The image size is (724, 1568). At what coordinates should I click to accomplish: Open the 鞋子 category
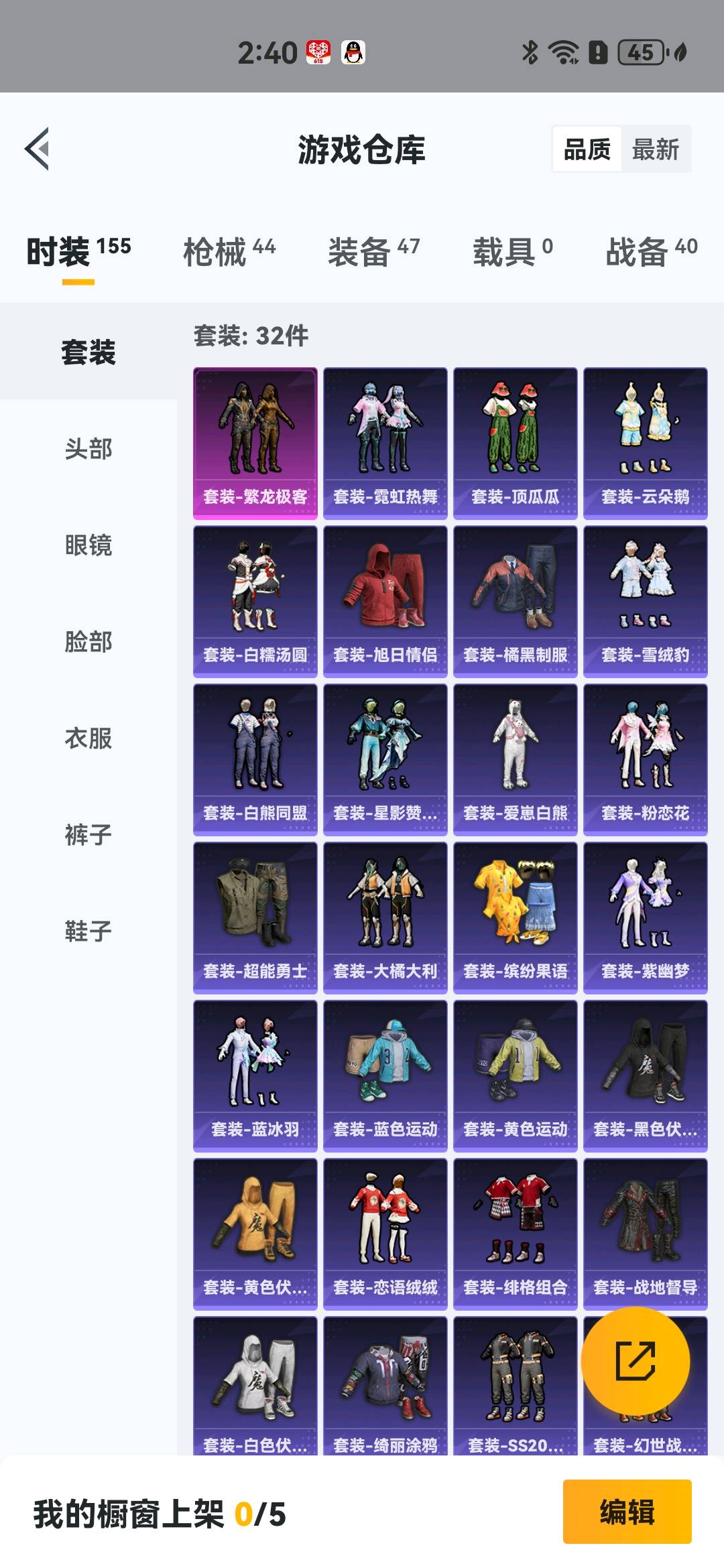pyautogui.click(x=88, y=931)
